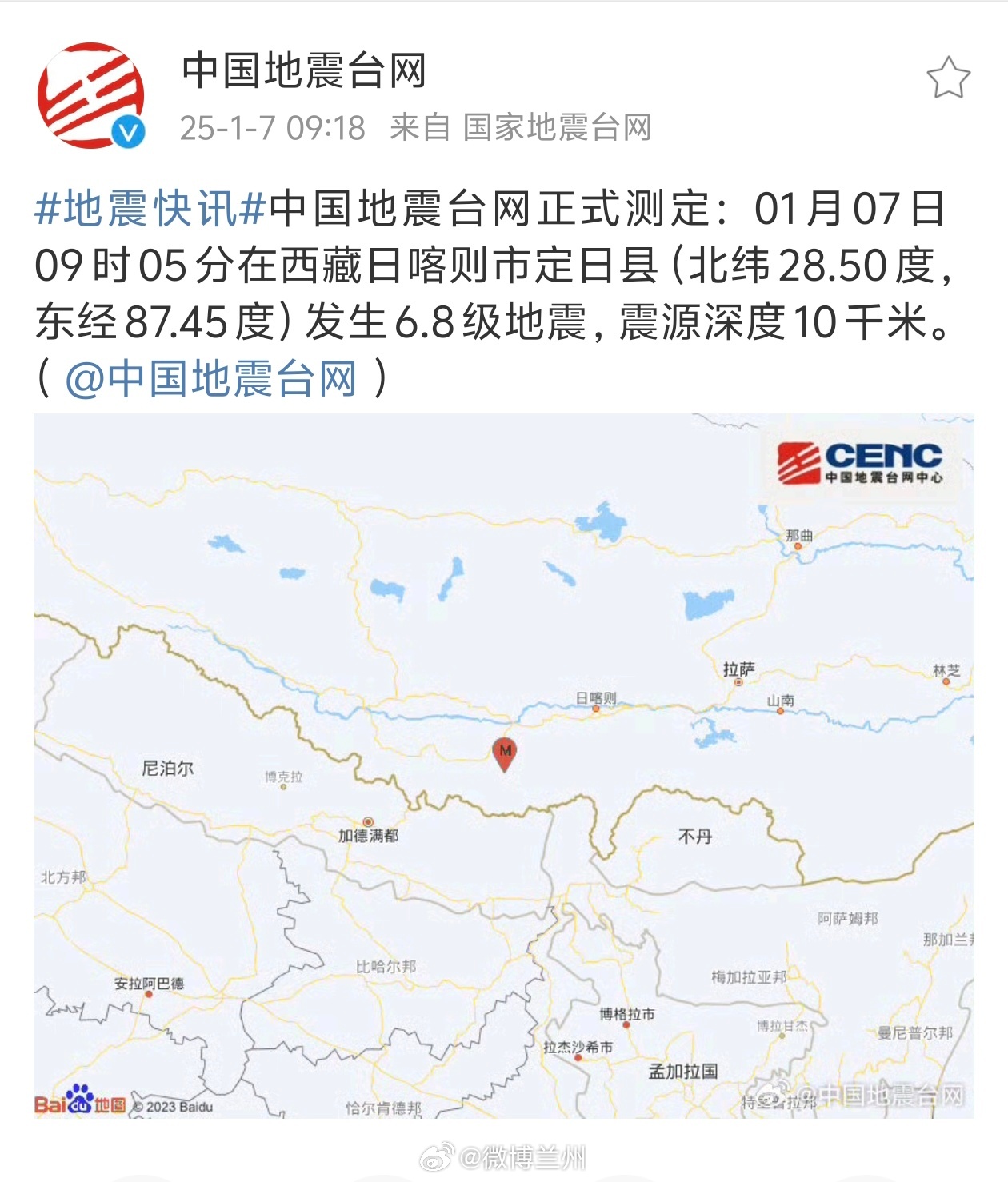Favorite this post with the star icon
Screen dimensions: 1008x1182
tap(948, 78)
